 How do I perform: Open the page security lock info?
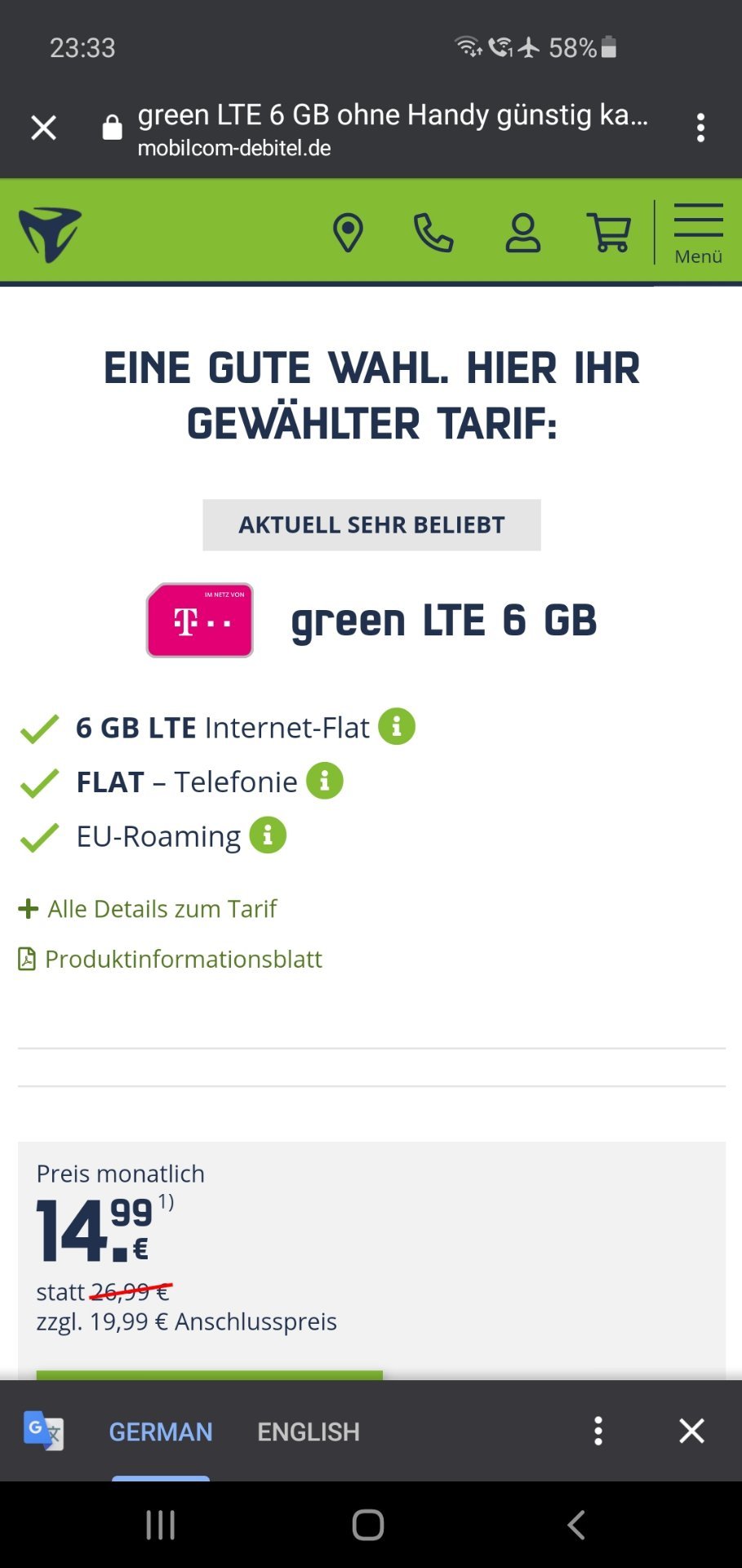[112, 127]
